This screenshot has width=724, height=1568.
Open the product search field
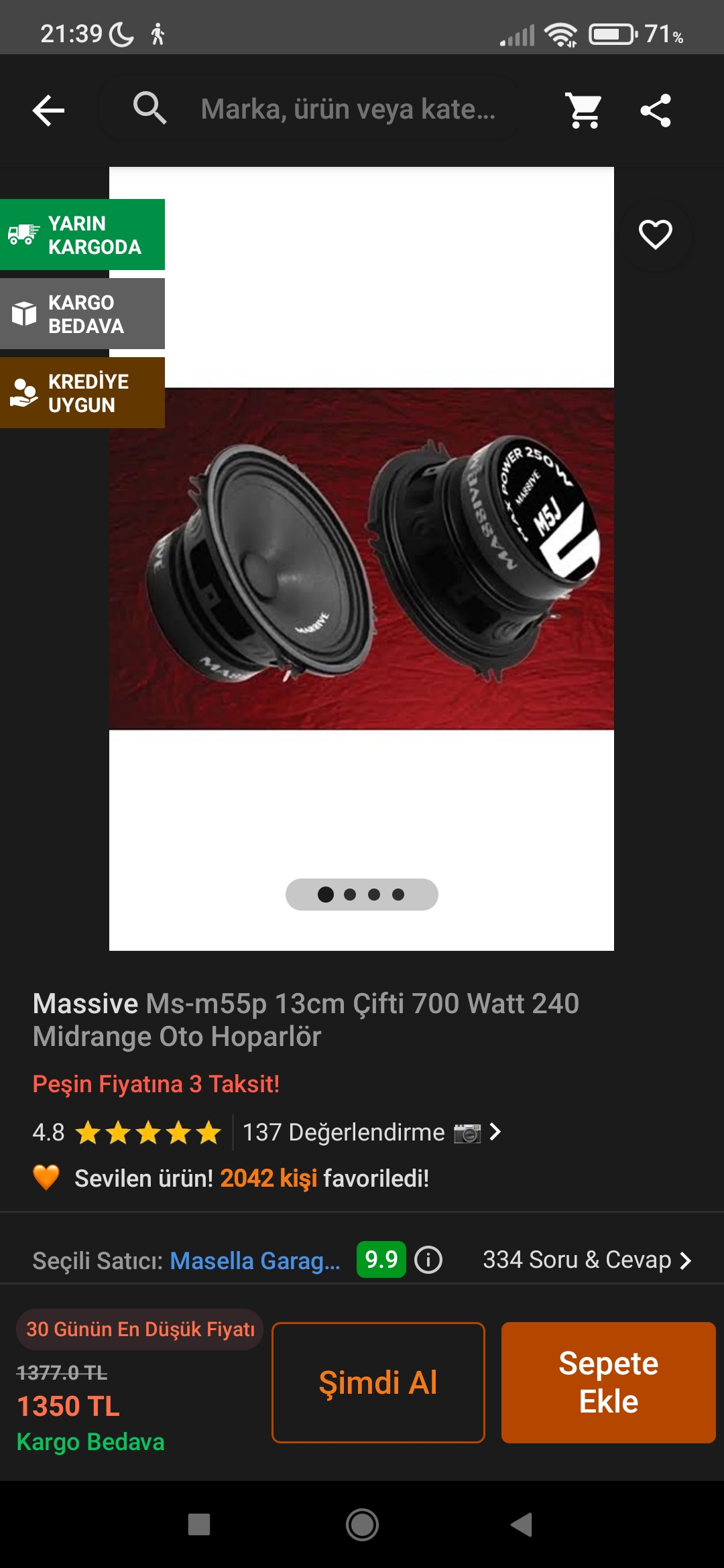pyautogui.click(x=310, y=109)
